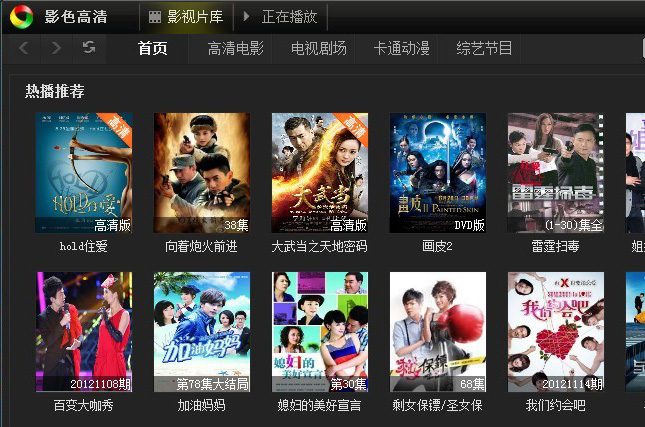Open the series 雷霆扫毒
The height and width of the screenshot is (427, 645).
coord(555,172)
